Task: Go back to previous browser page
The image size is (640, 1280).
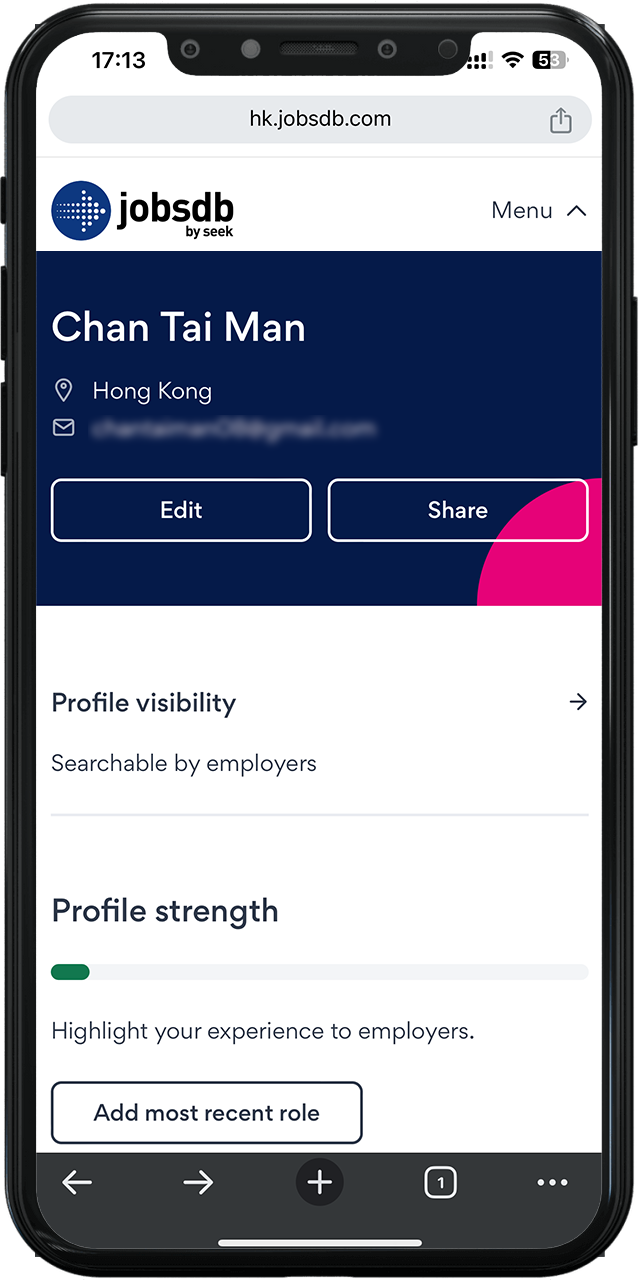Action: pos(77,1183)
